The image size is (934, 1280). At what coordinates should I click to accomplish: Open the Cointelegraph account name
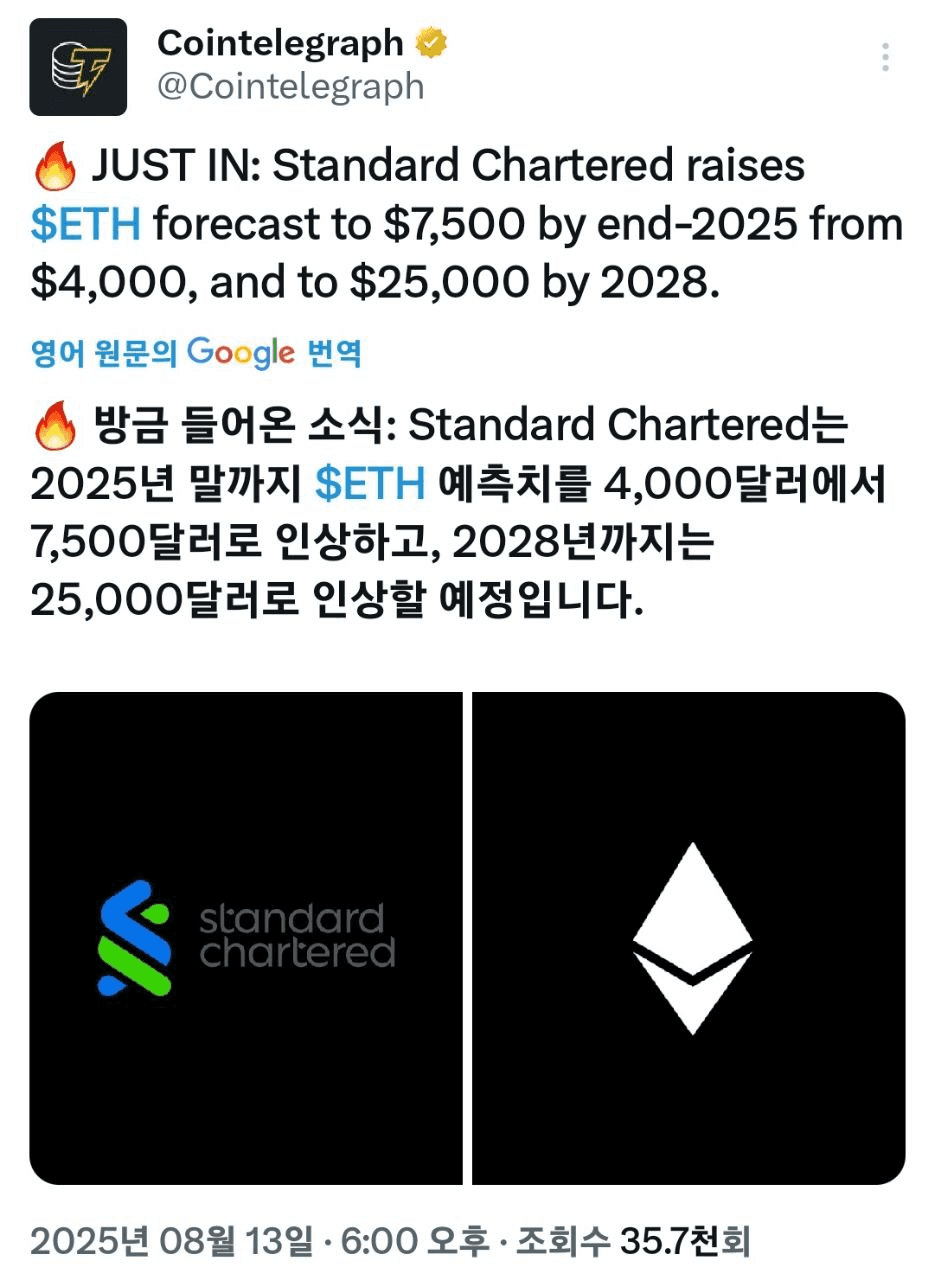coord(281,43)
